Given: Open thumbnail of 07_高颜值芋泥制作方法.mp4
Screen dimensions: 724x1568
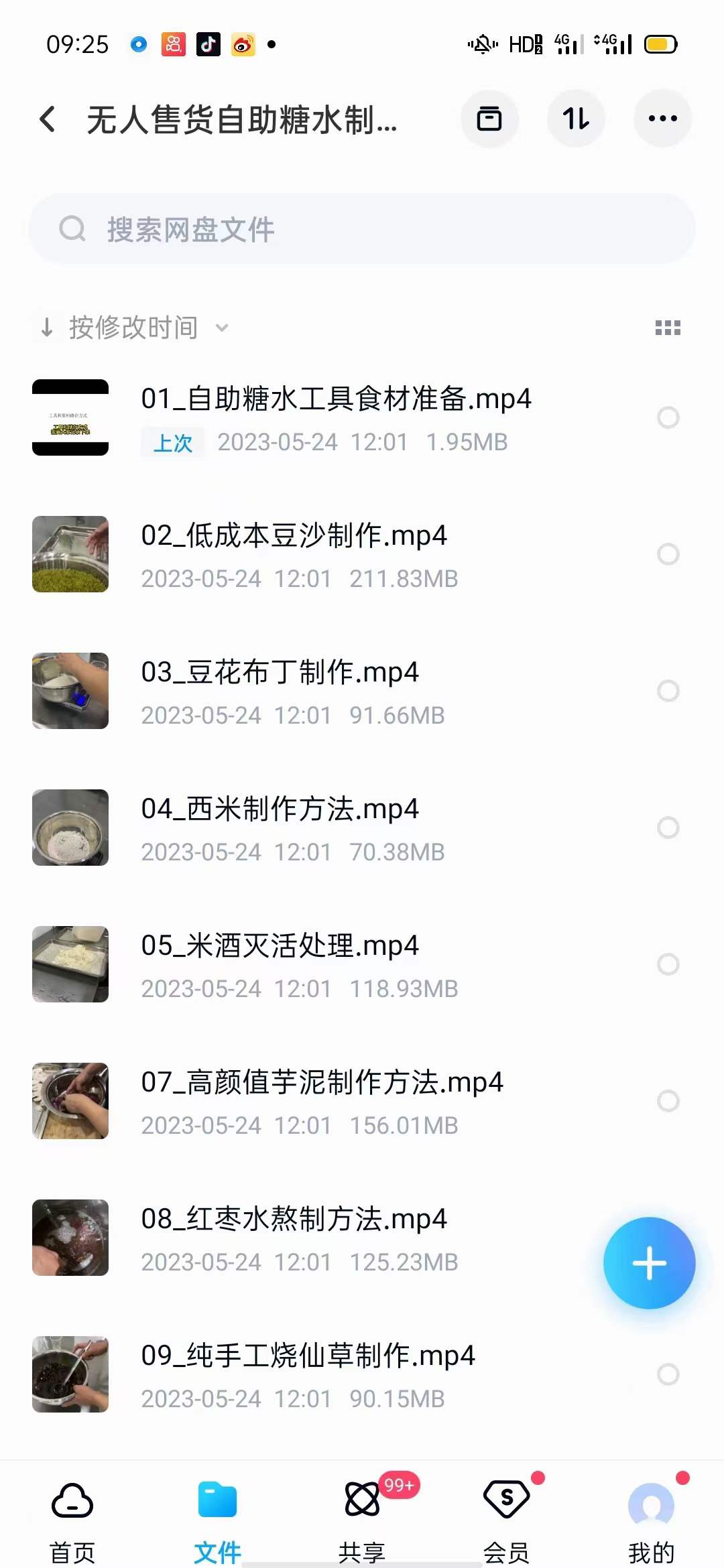Looking at the screenshot, I should point(70,1101).
